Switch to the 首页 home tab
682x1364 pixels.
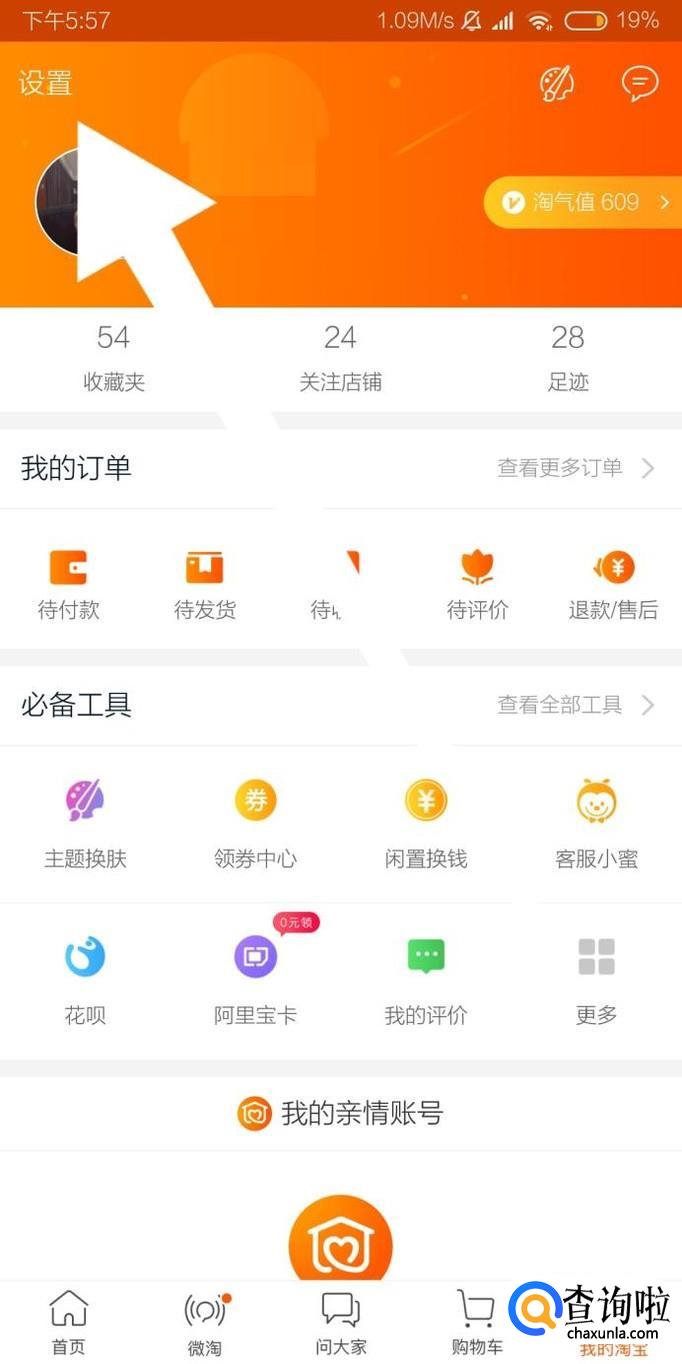[68, 1321]
